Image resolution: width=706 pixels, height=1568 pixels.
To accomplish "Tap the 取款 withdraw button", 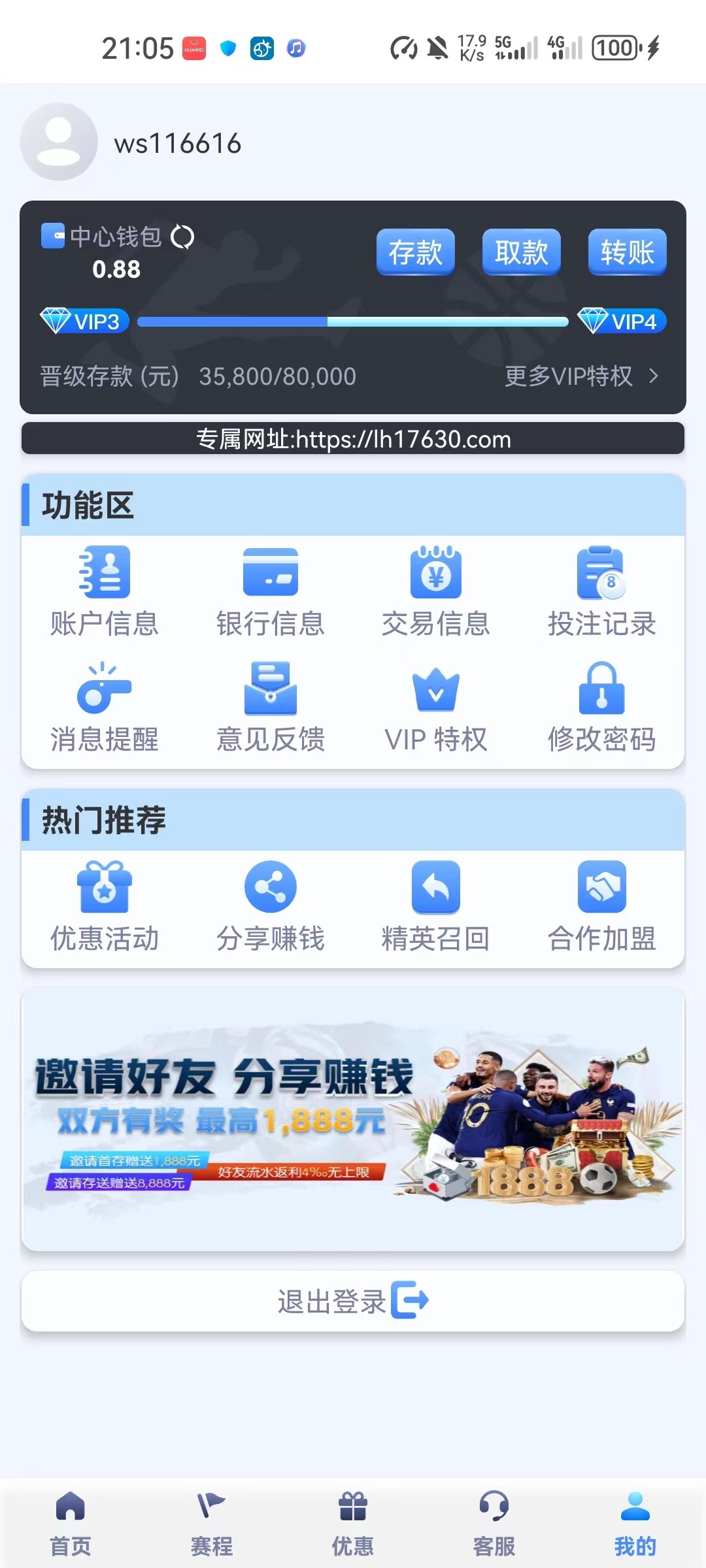I will 521,252.
